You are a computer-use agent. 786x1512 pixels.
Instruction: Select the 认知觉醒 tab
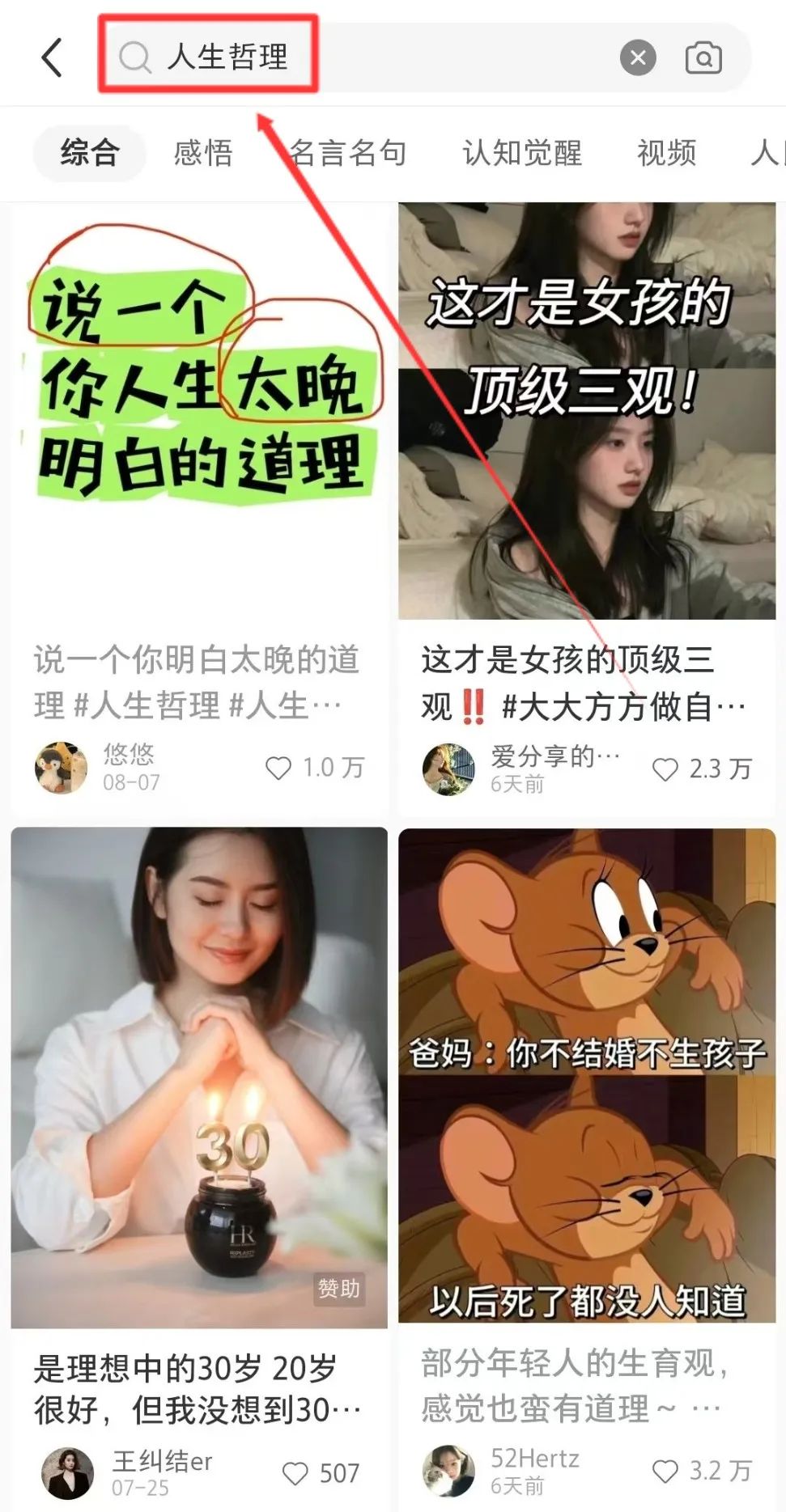click(x=521, y=153)
